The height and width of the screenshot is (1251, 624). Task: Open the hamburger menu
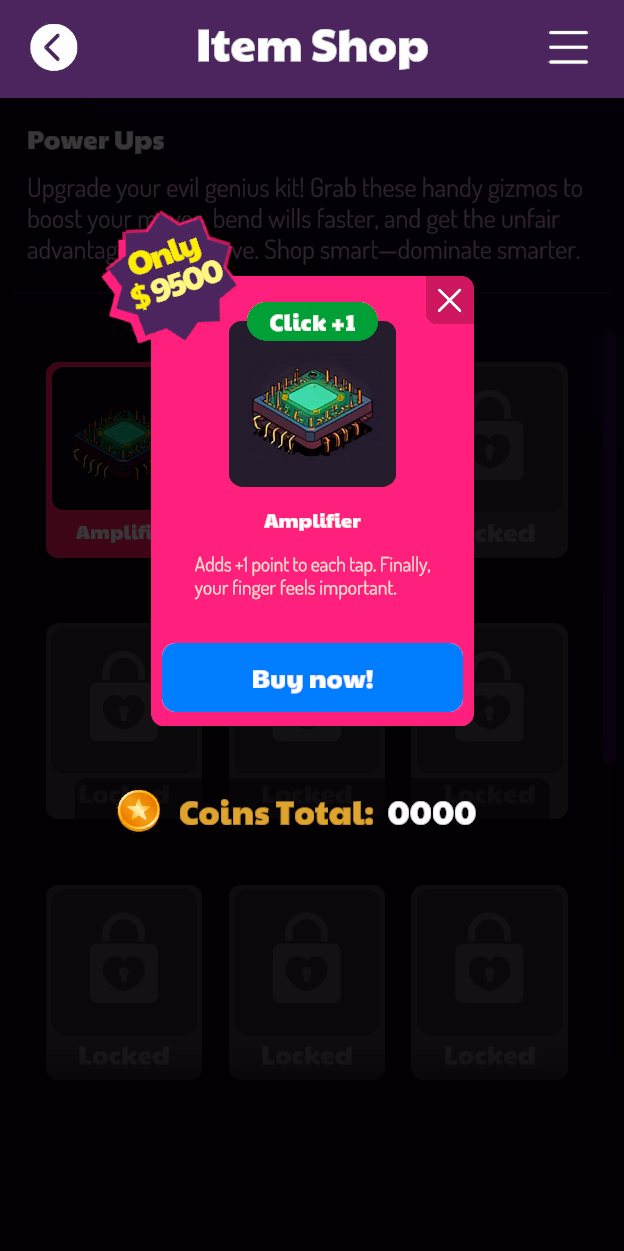click(568, 47)
